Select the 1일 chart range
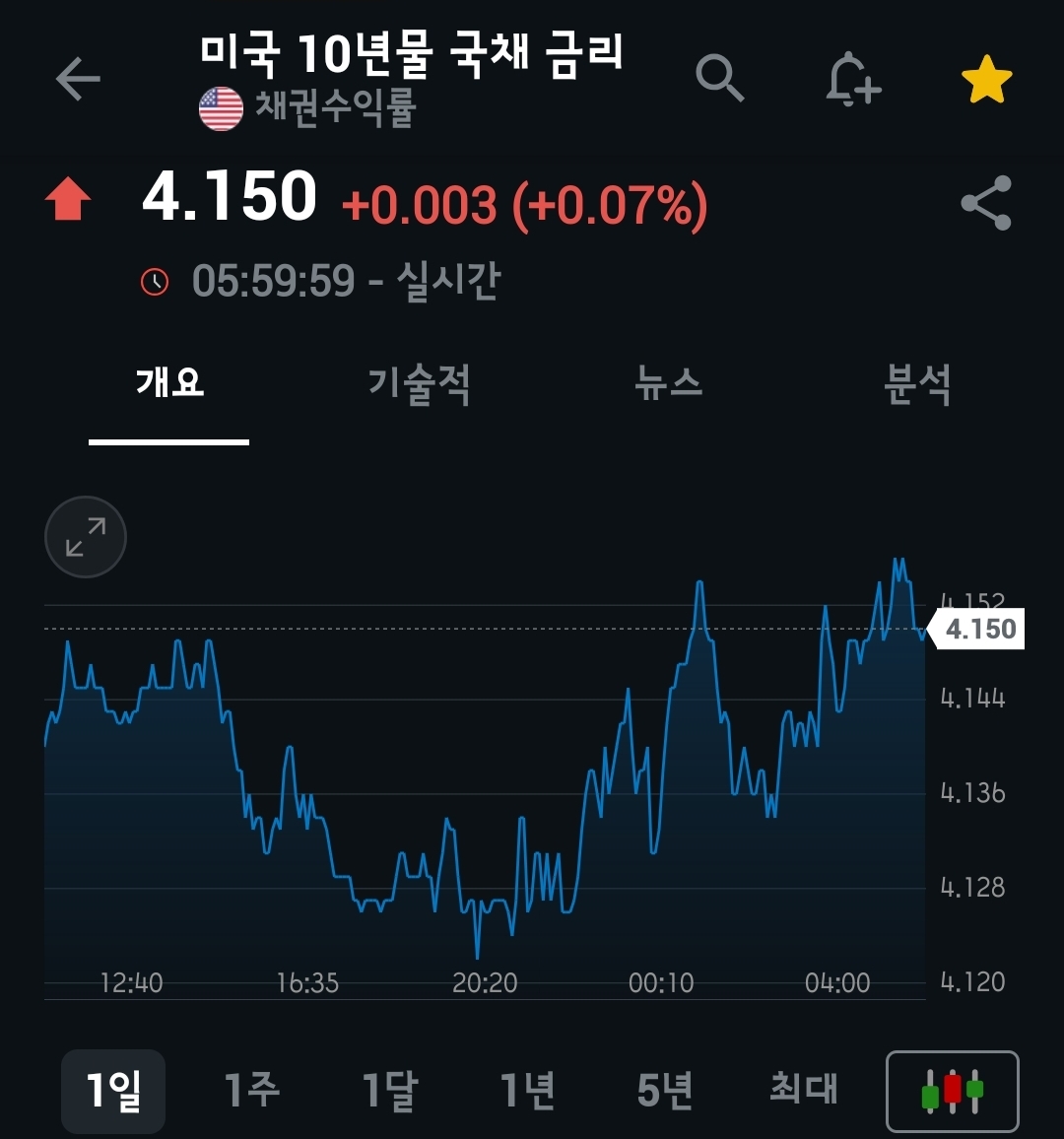Viewport: 1064px width, 1139px height. point(113,1091)
